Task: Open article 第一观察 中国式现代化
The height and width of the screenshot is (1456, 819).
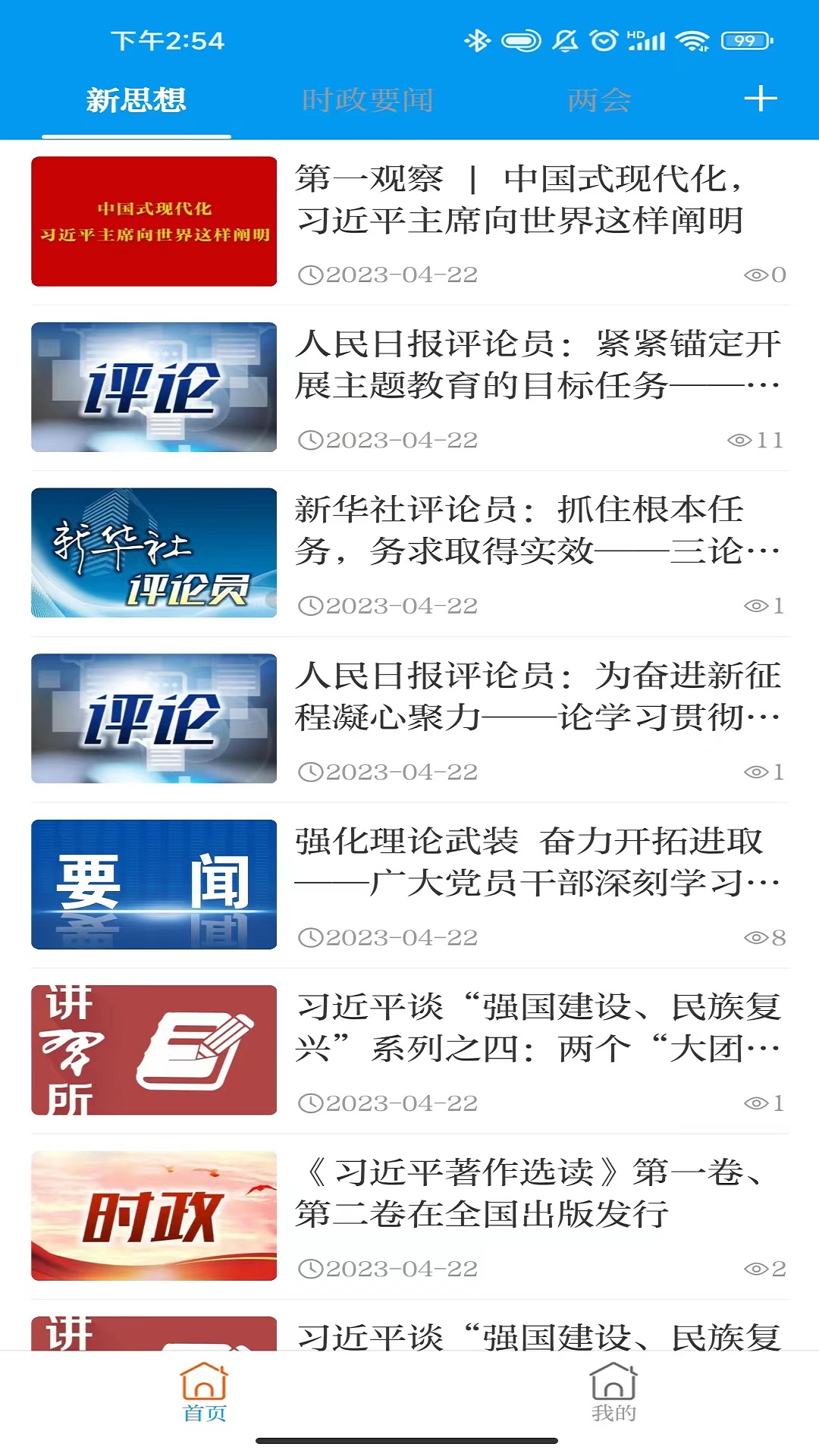Action: click(409, 222)
